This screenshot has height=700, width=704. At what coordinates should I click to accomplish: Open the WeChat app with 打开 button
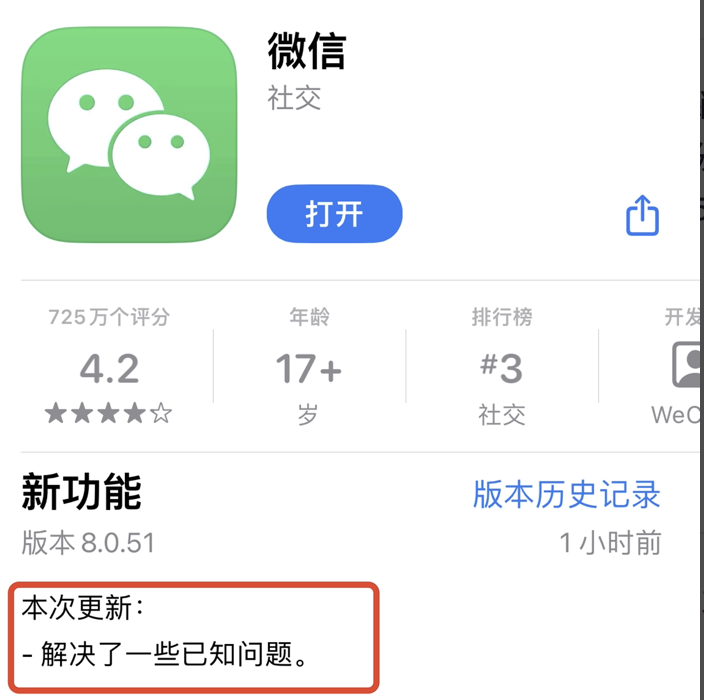coord(334,214)
